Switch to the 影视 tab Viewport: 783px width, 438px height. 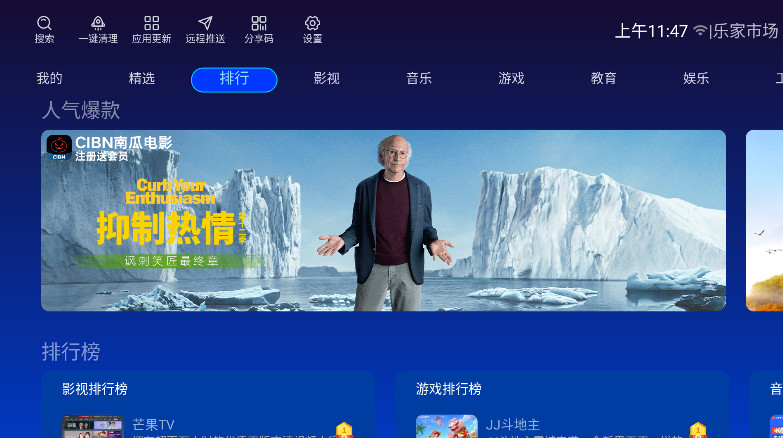tap(326, 79)
